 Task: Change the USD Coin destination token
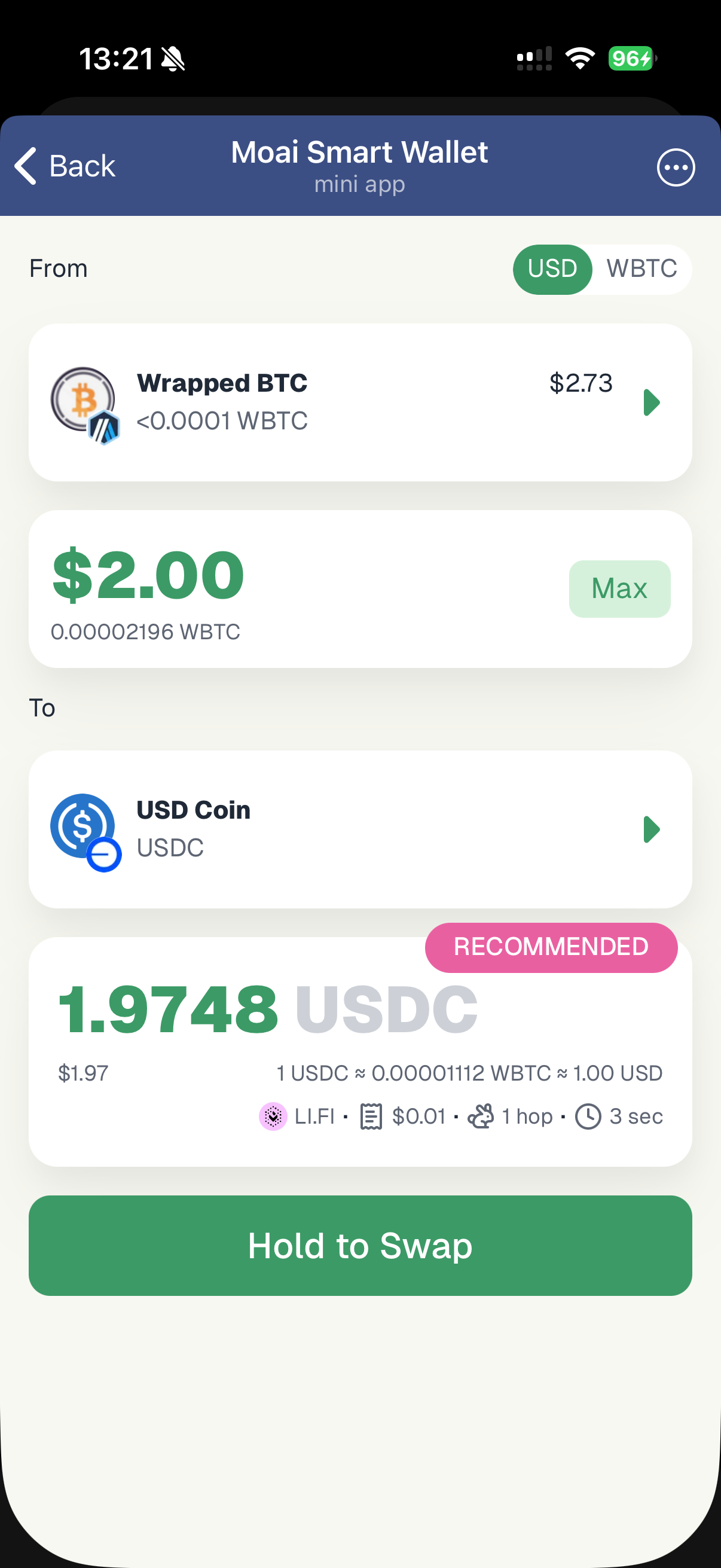359,828
